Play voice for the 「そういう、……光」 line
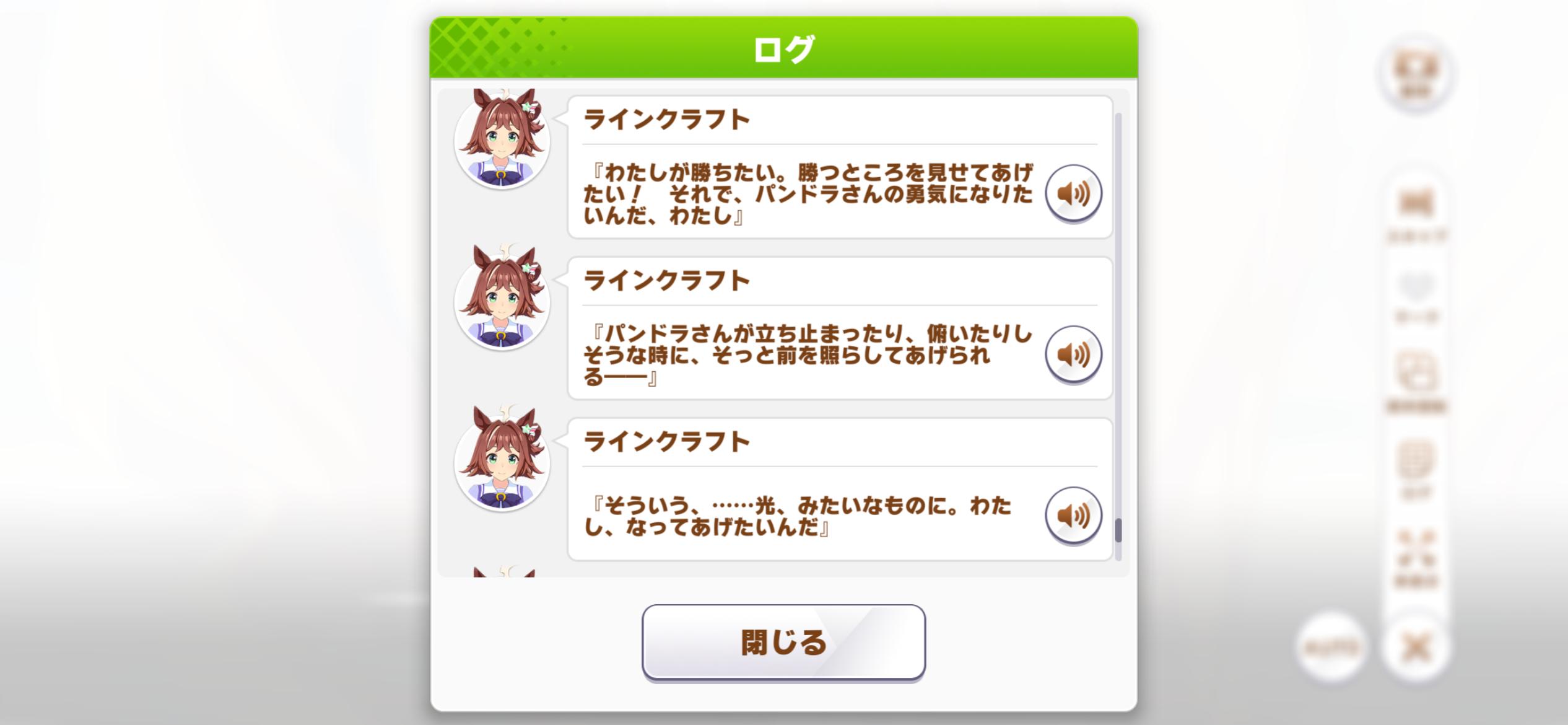Viewport: 1568px width, 725px height. tap(1073, 516)
